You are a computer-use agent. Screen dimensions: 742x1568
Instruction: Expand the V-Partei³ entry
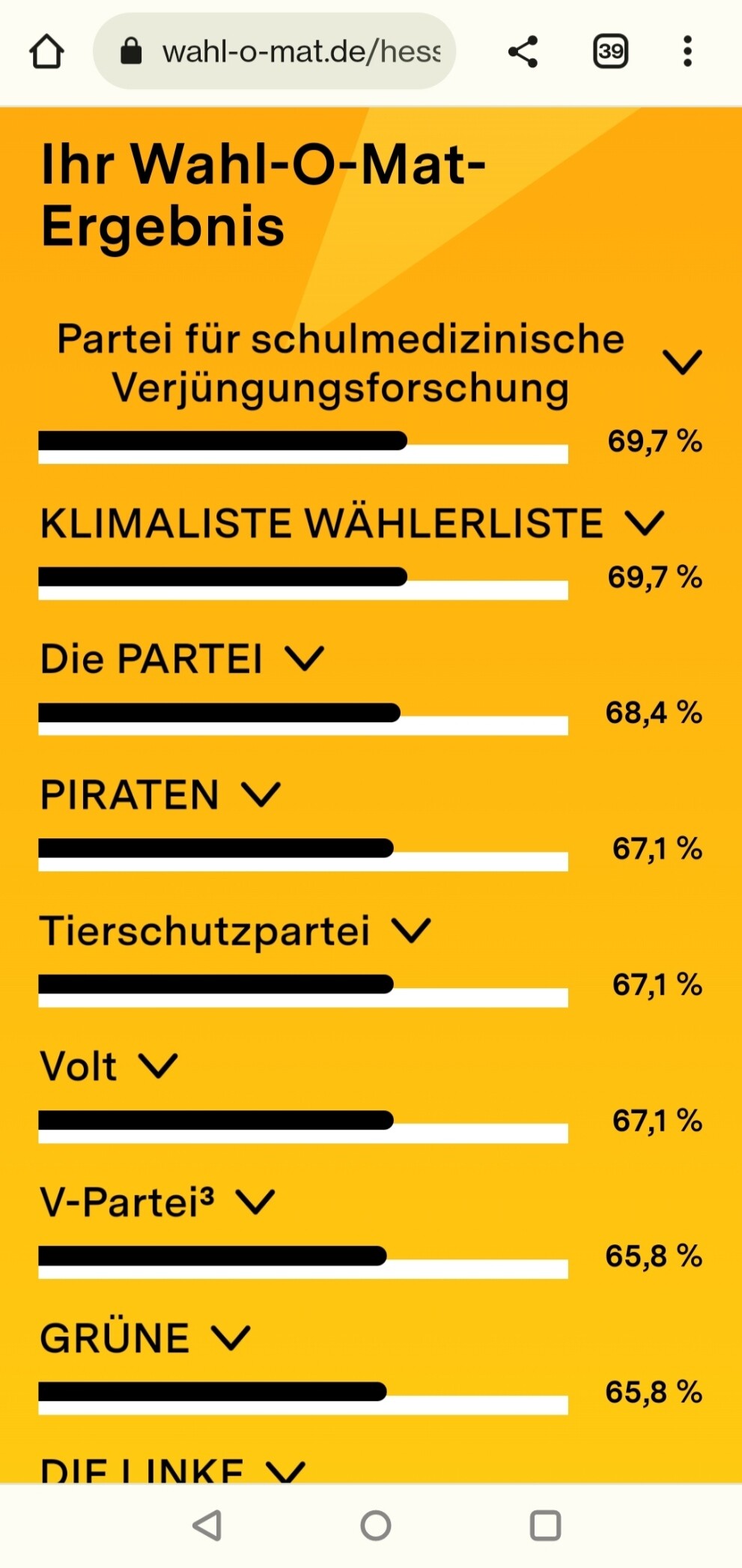pos(255,1202)
